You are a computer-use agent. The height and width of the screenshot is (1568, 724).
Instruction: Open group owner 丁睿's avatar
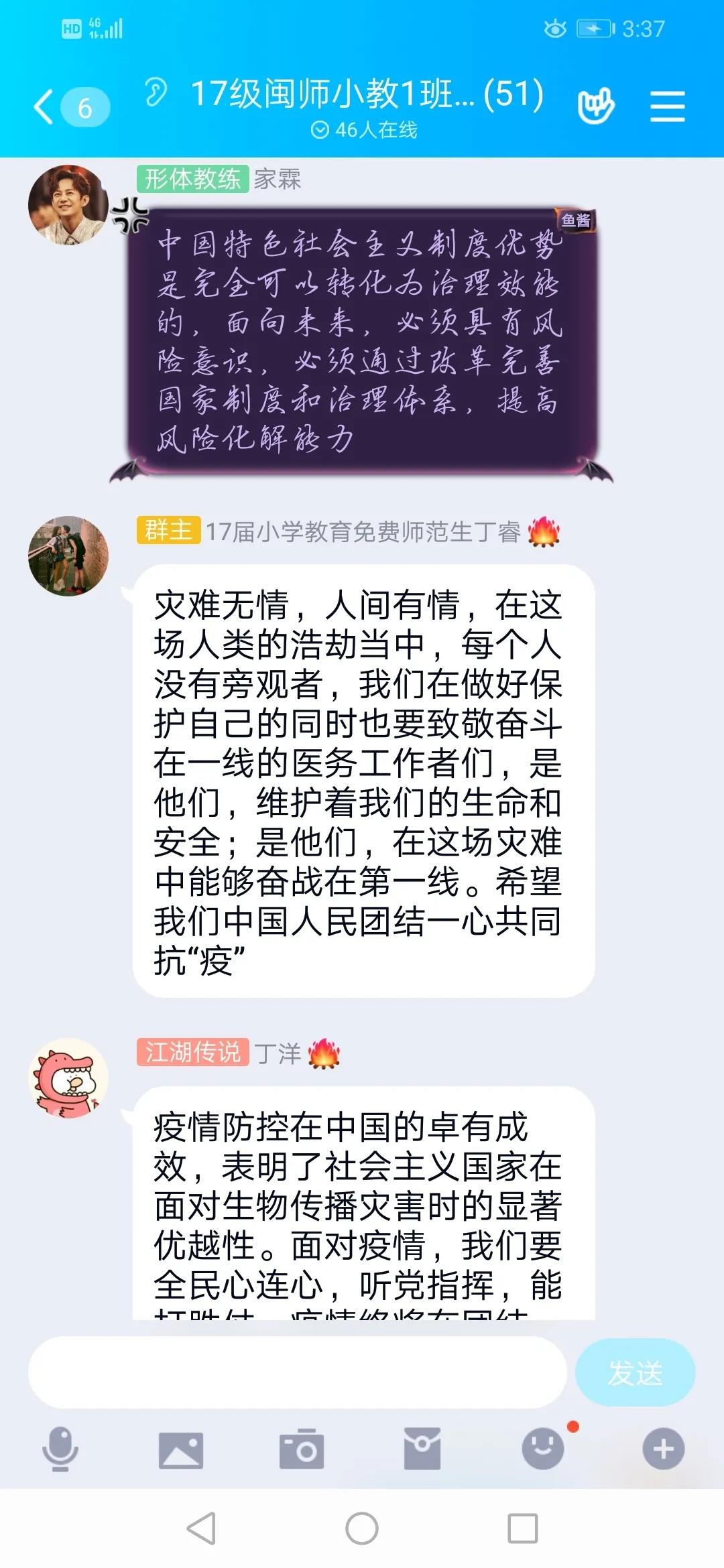pos(68,556)
